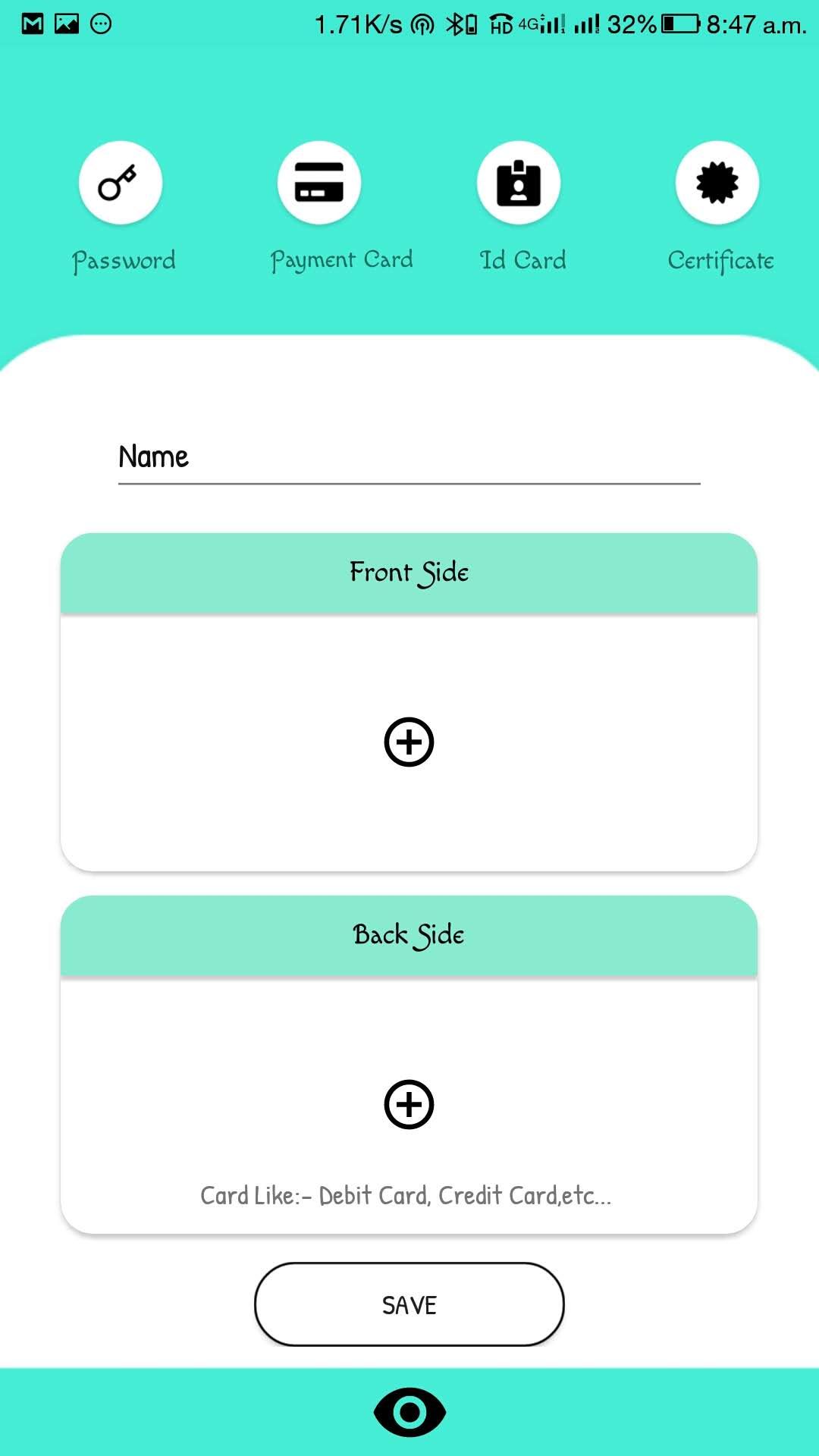
Task: Select the Password category
Action: point(121,183)
